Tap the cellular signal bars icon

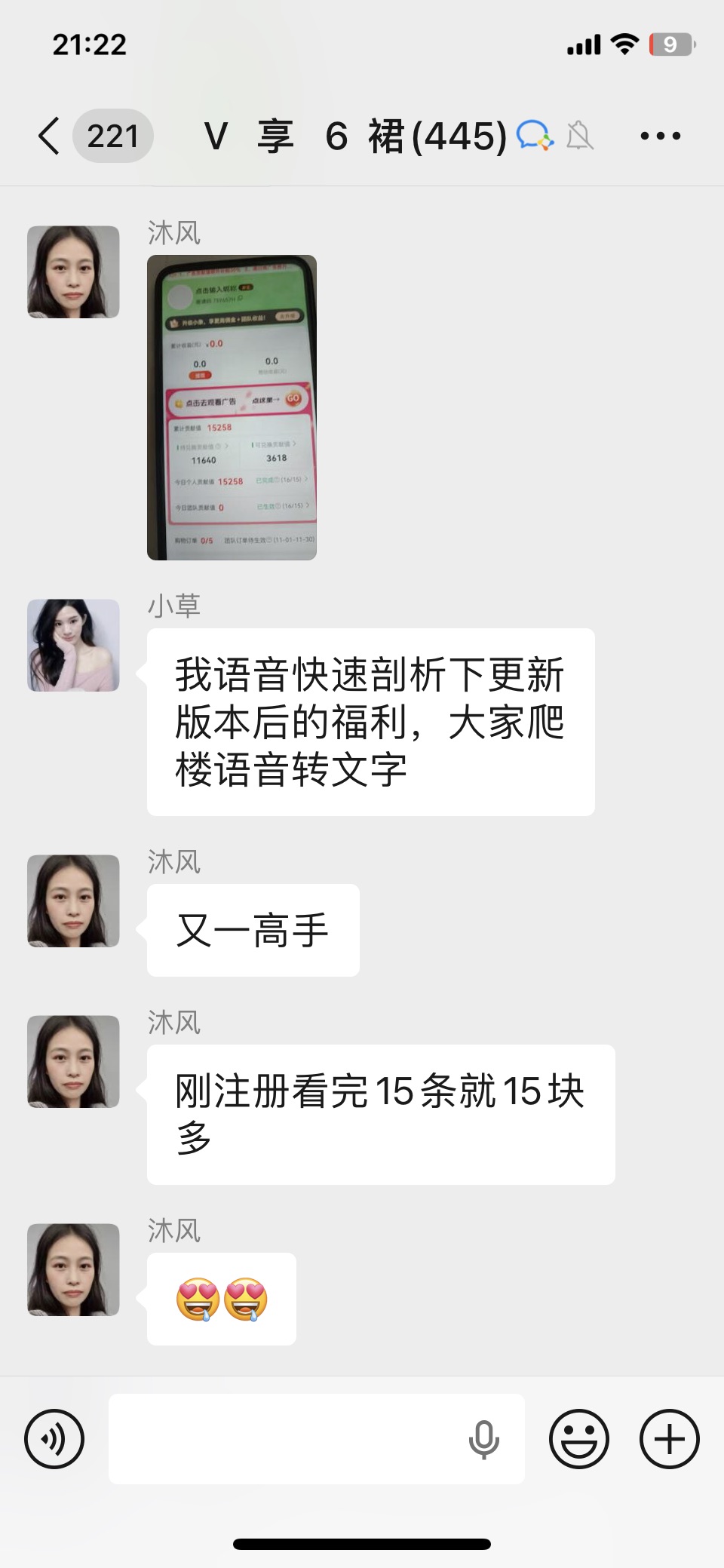[x=584, y=45]
